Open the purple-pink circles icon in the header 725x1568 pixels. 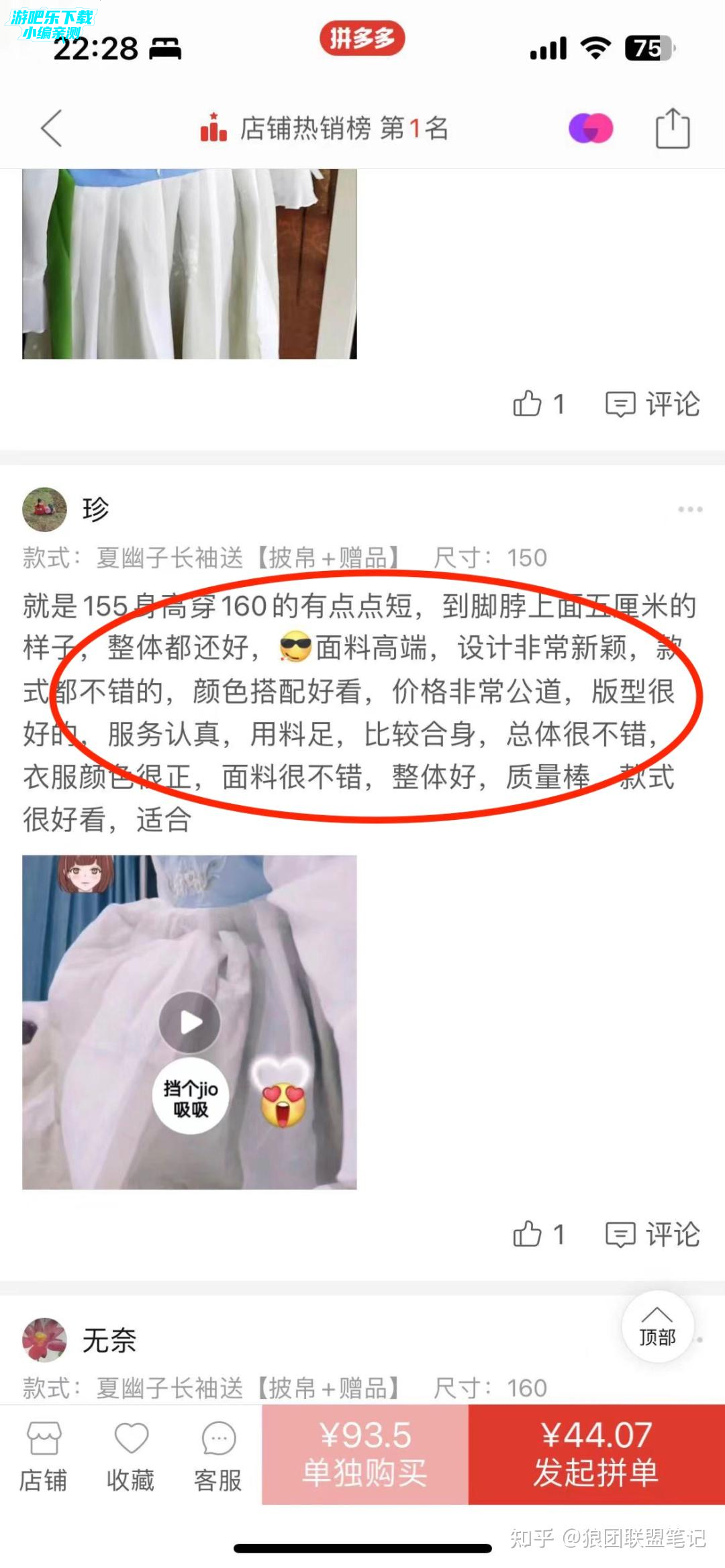click(591, 128)
